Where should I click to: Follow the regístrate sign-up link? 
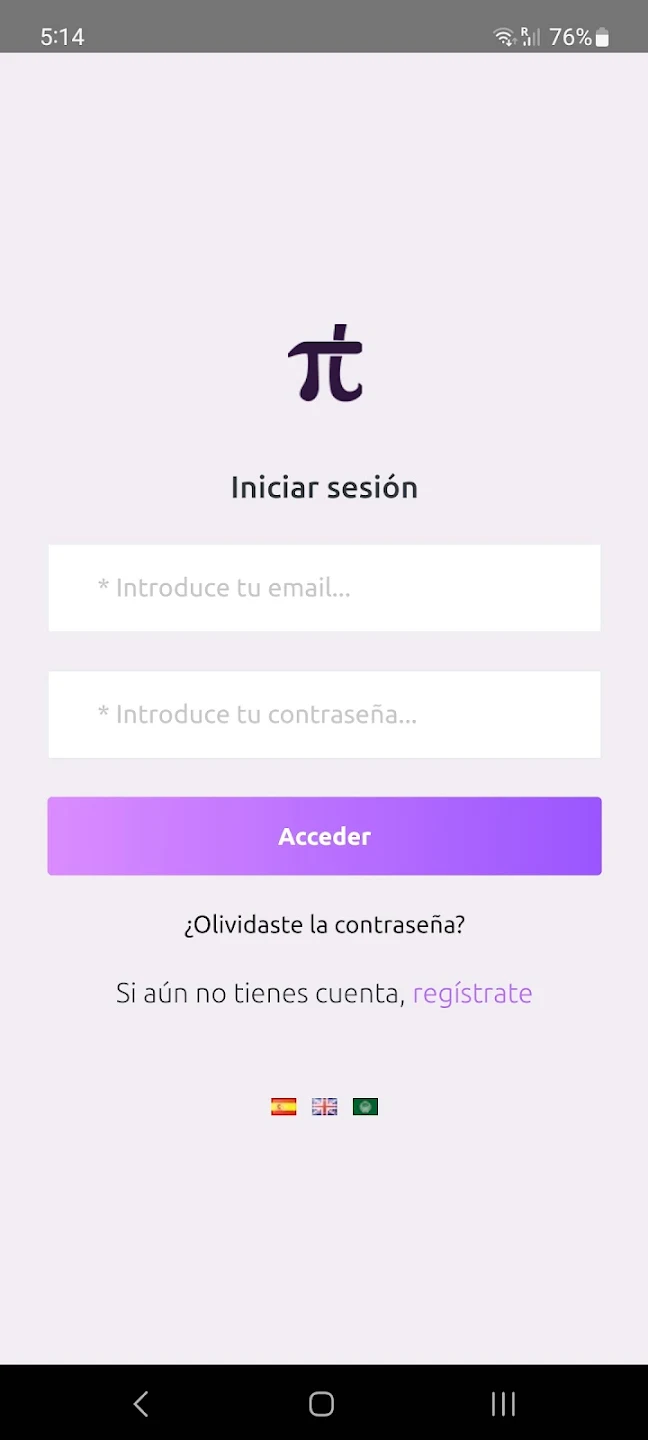tap(472, 993)
